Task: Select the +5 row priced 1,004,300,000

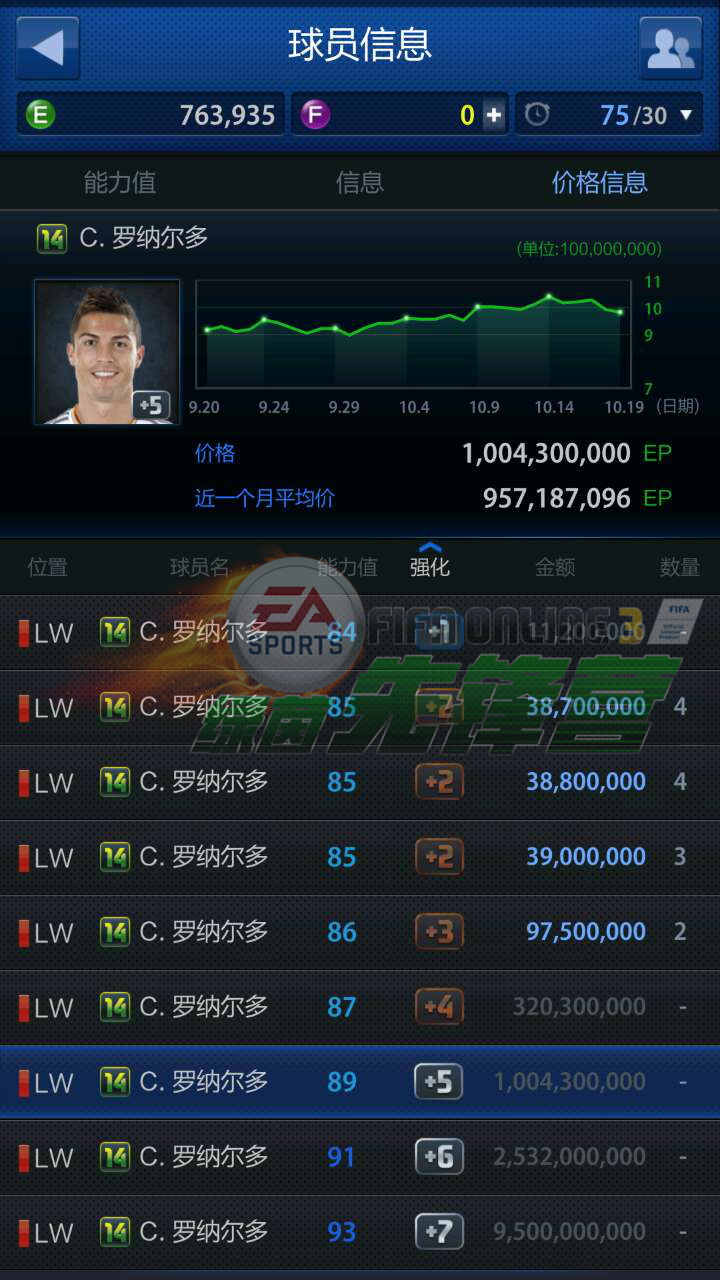Action: click(x=360, y=1082)
